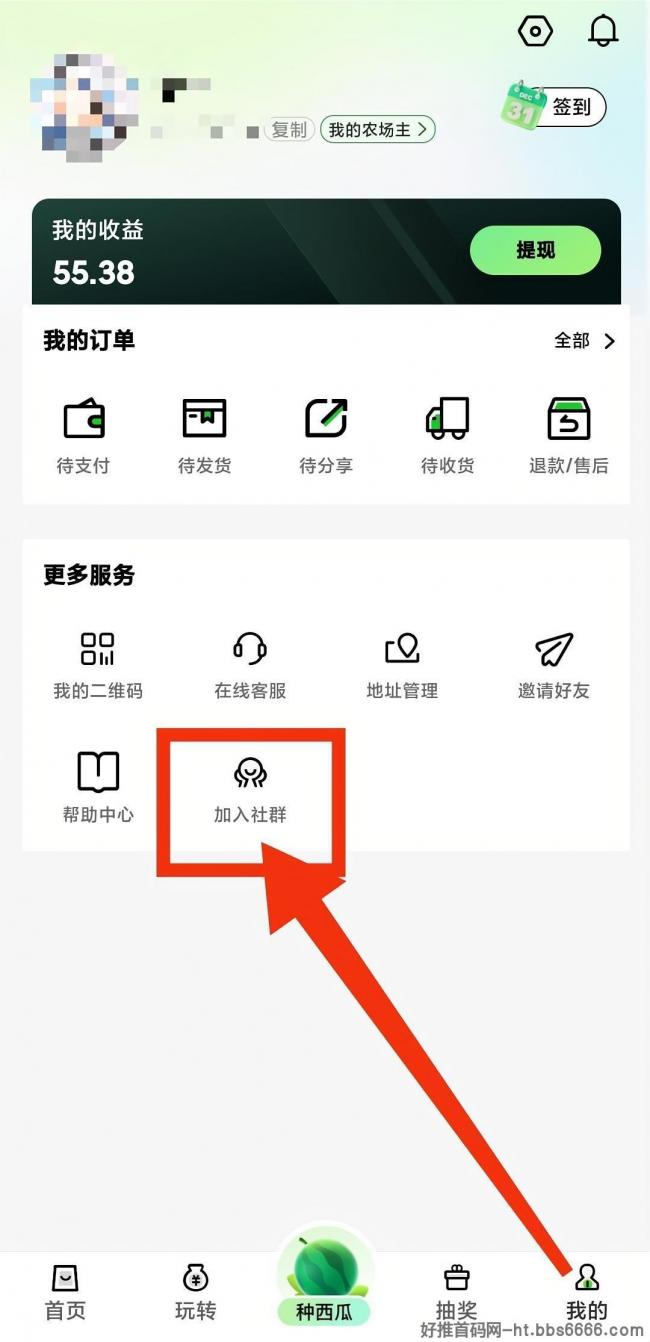
Task: Open 我的二维码
Action: click(98, 665)
